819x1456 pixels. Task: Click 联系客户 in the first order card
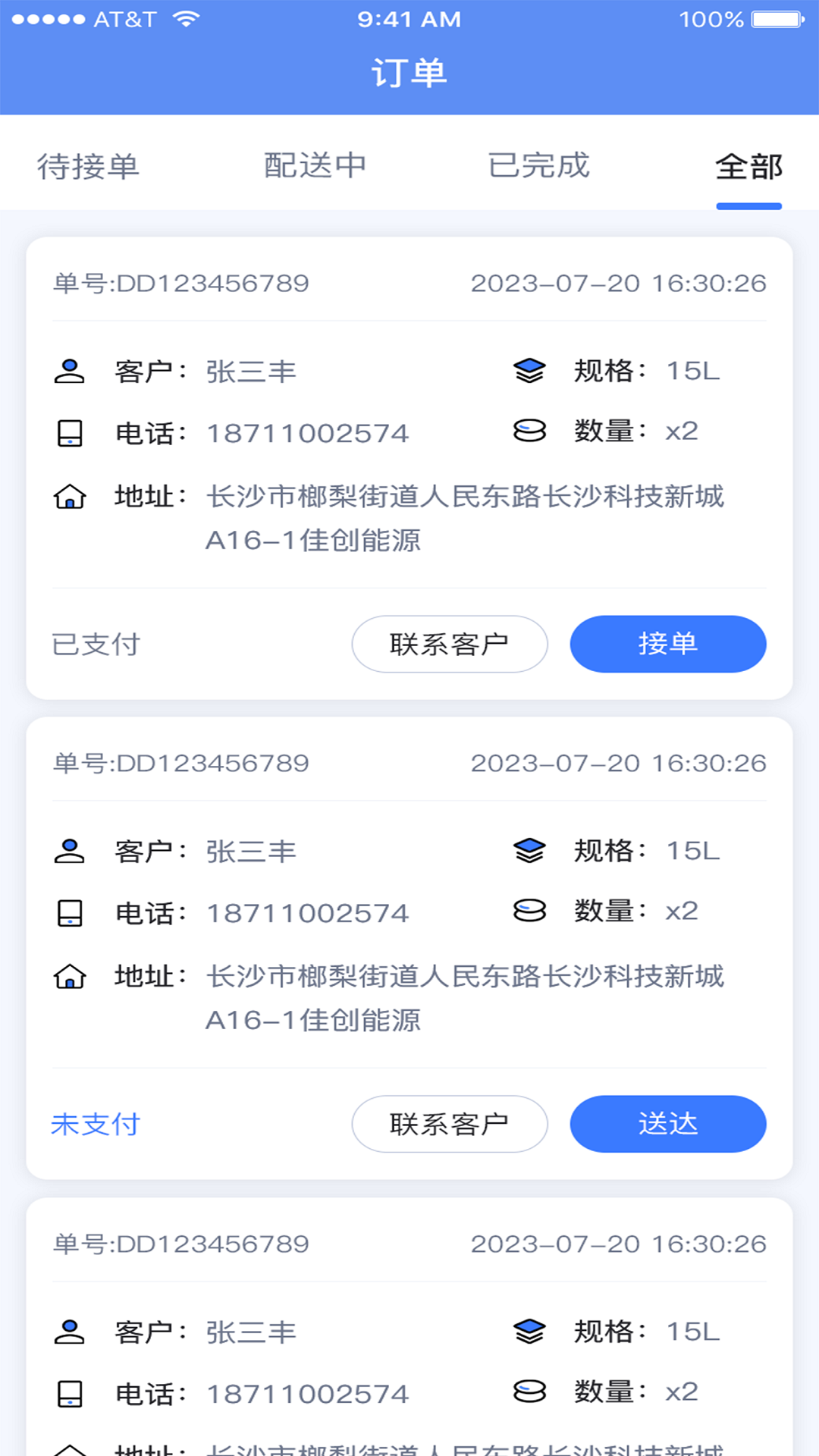point(450,644)
